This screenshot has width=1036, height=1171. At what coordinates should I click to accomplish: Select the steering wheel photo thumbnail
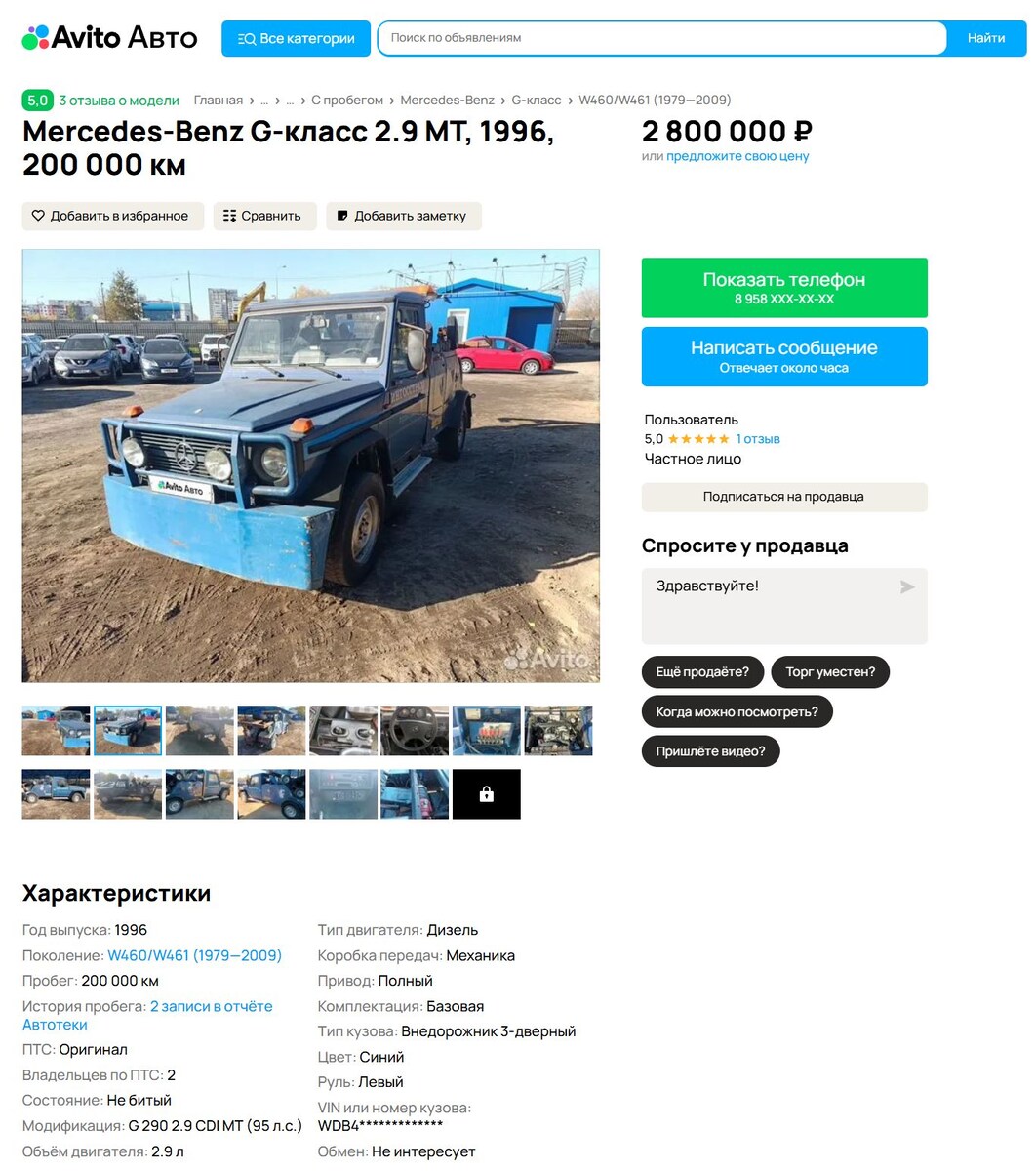point(415,730)
